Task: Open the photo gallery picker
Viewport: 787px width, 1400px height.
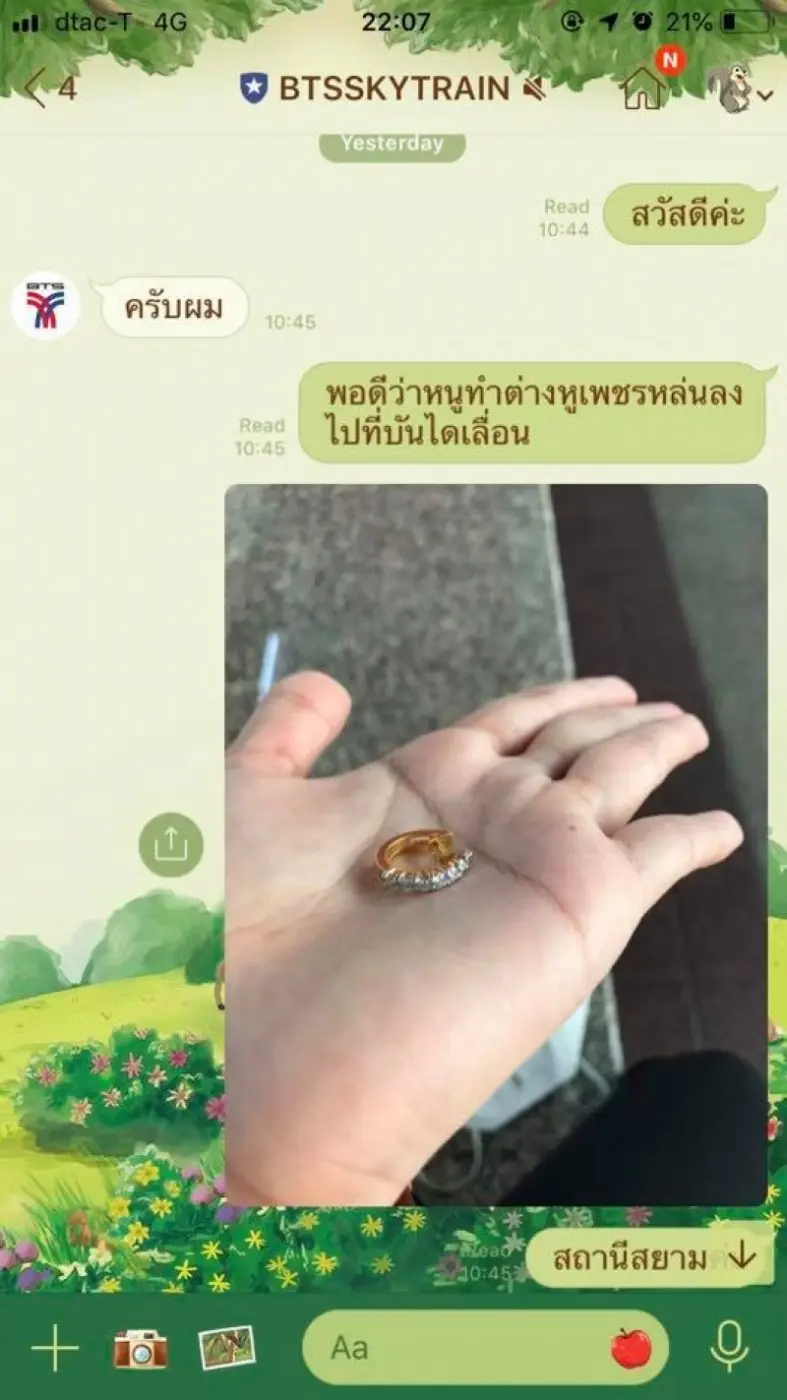Action: [x=226, y=1348]
